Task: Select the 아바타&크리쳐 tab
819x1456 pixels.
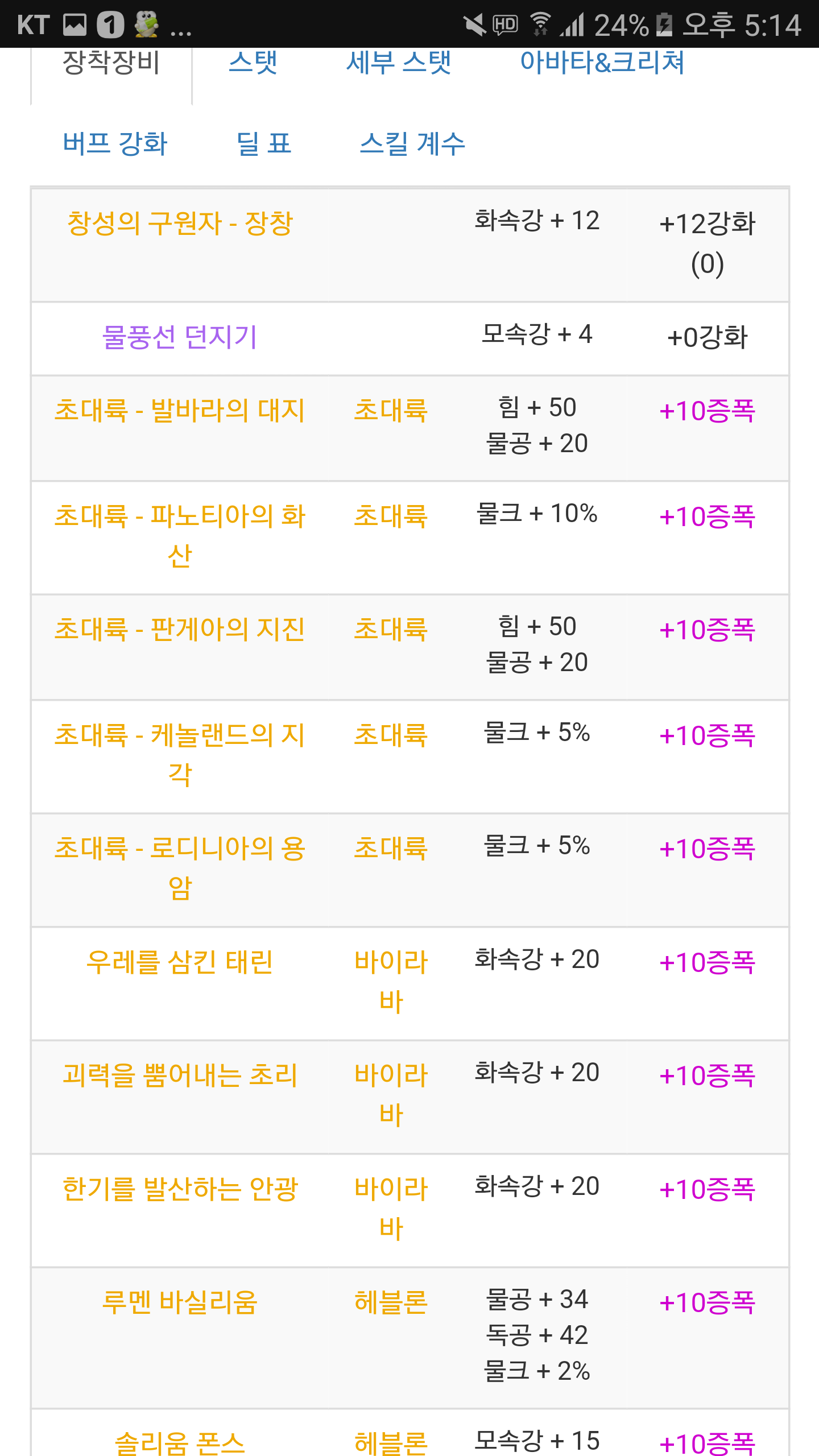Action: coord(602,64)
